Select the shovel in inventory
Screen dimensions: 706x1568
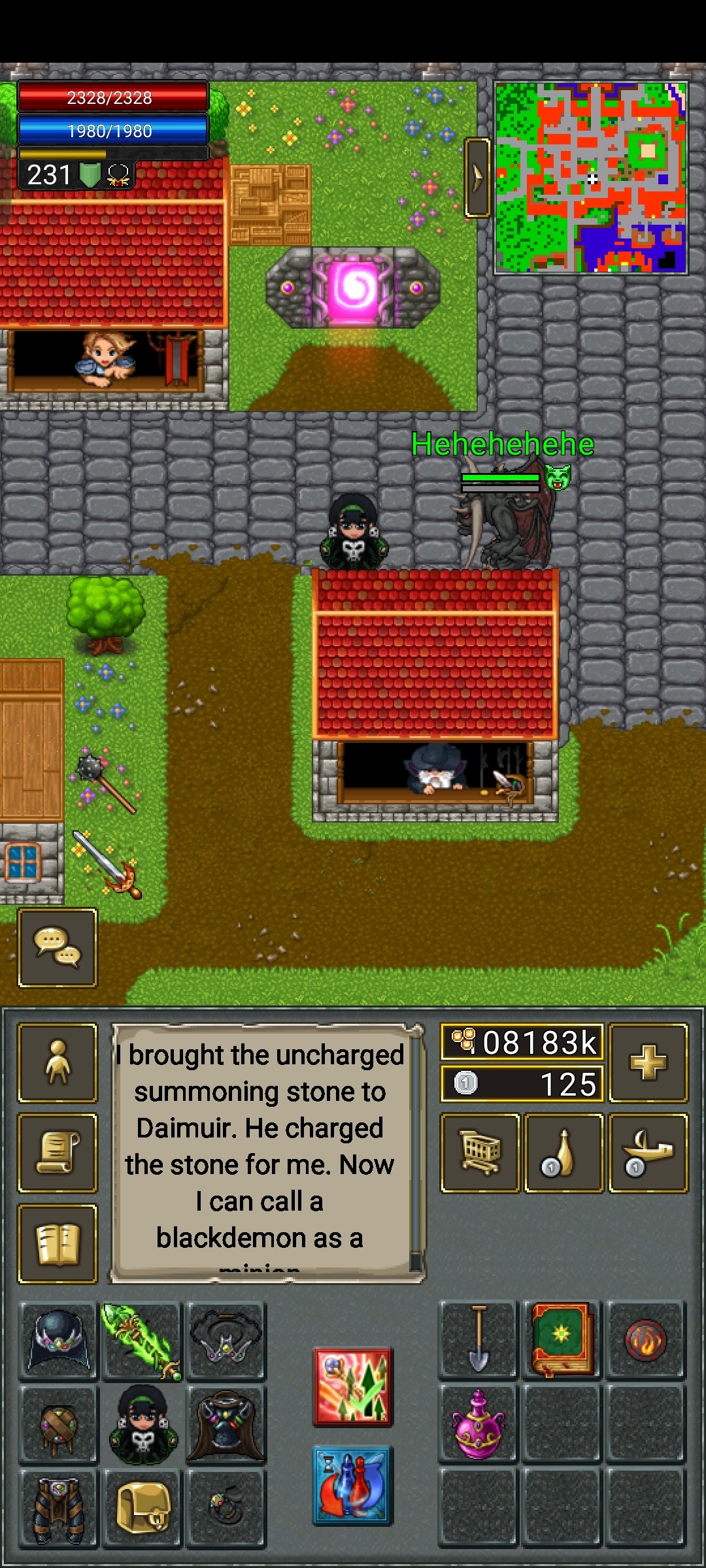coord(479,1339)
